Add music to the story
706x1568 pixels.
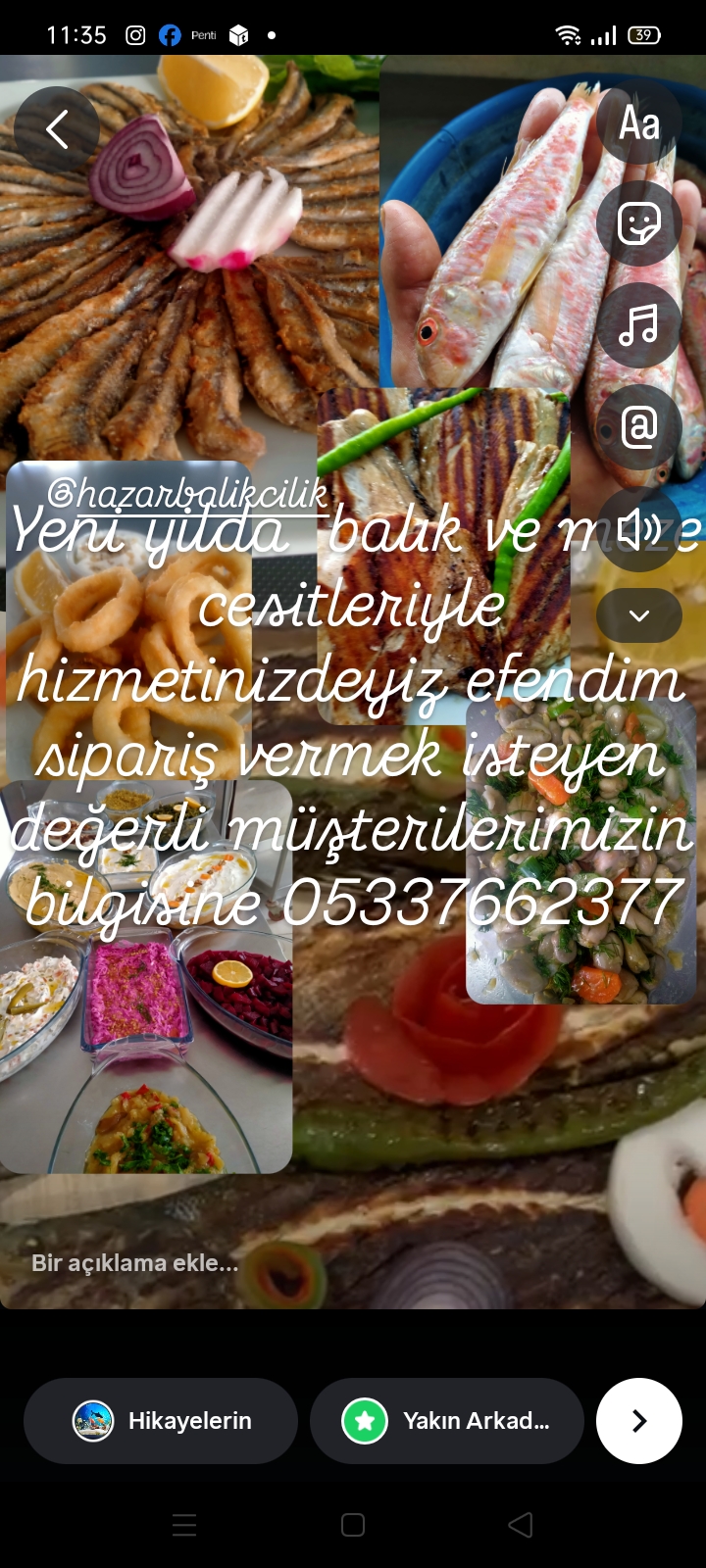pos(639,325)
